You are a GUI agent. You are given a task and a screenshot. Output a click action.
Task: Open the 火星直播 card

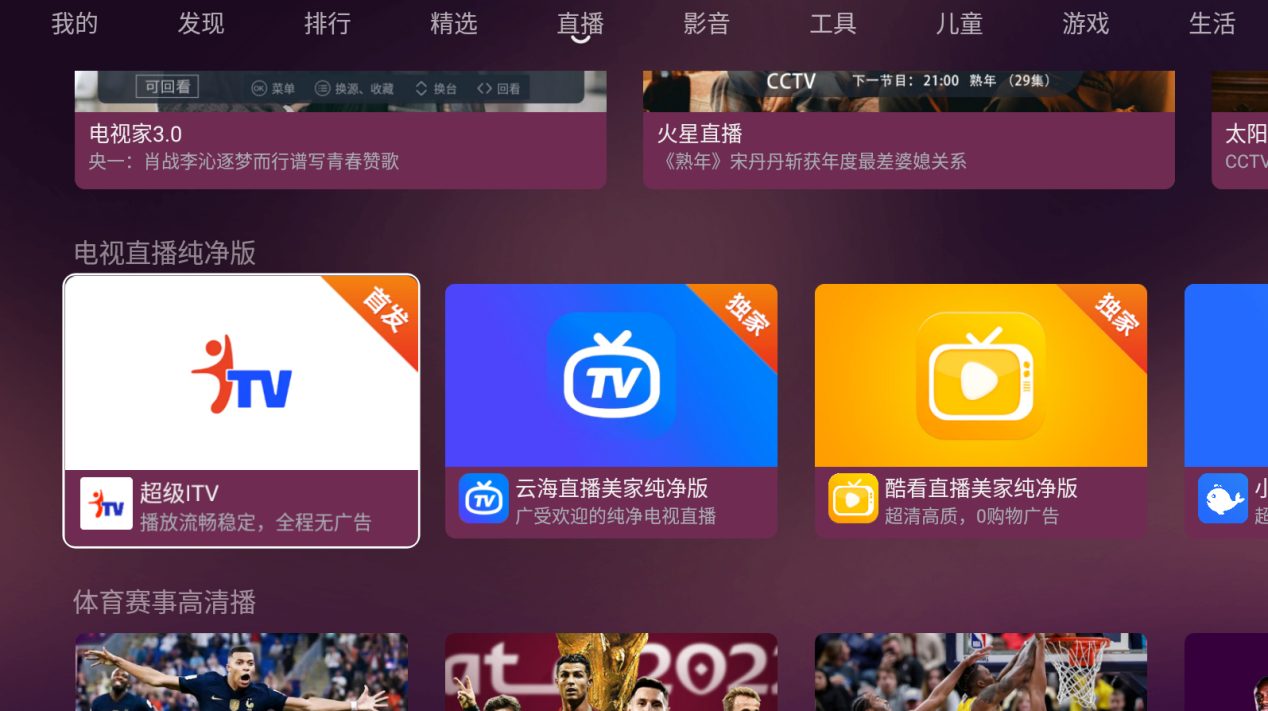point(908,130)
